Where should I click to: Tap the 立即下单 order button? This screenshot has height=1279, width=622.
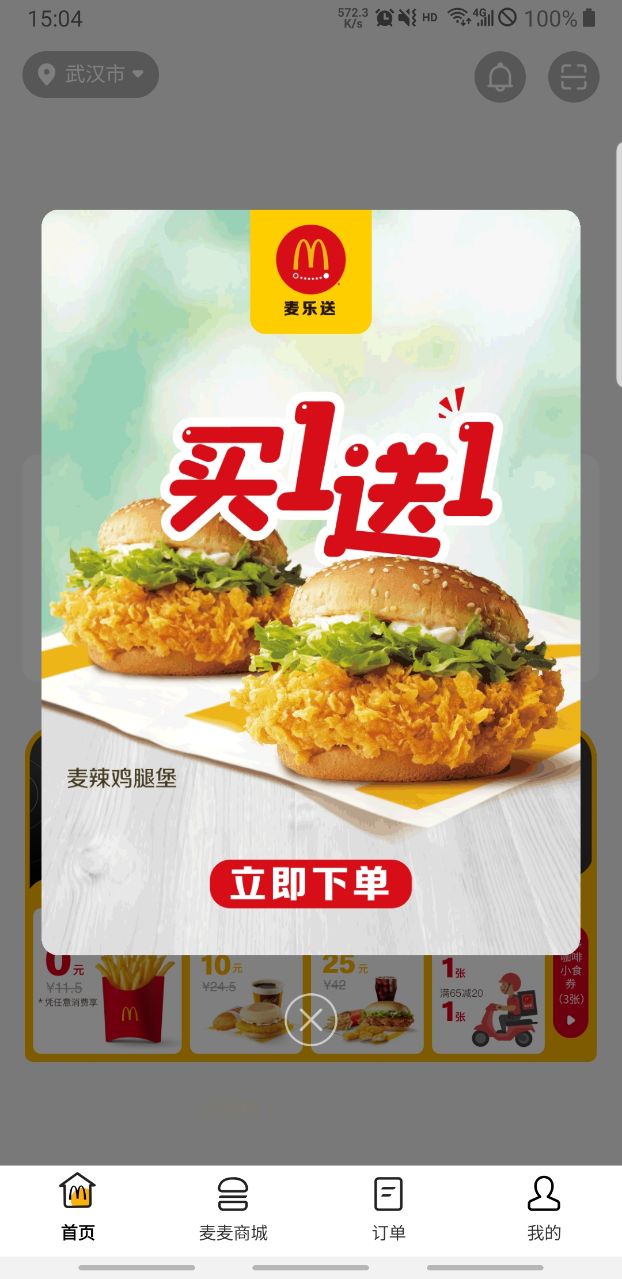311,884
